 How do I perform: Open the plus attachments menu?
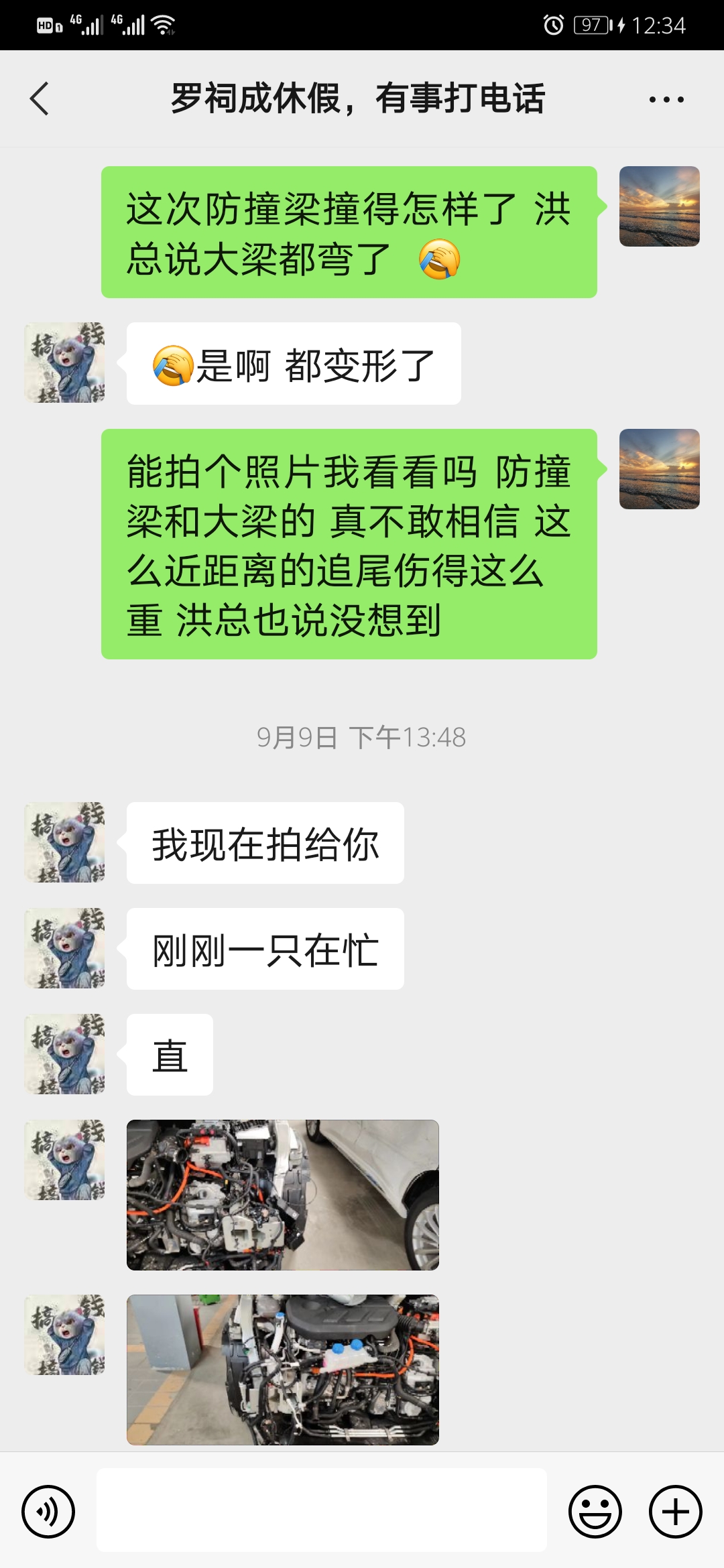click(x=676, y=1511)
